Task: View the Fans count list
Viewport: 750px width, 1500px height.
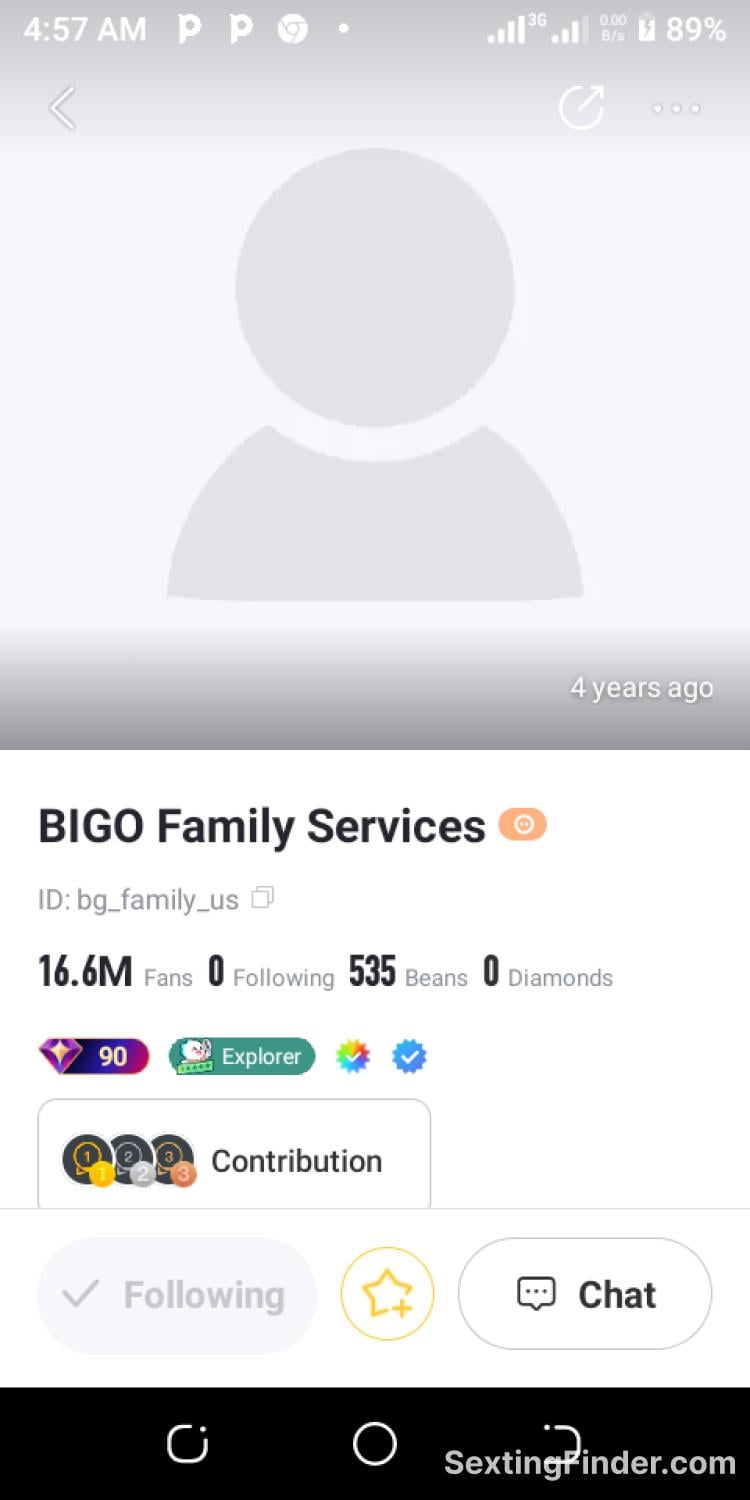Action: point(115,972)
